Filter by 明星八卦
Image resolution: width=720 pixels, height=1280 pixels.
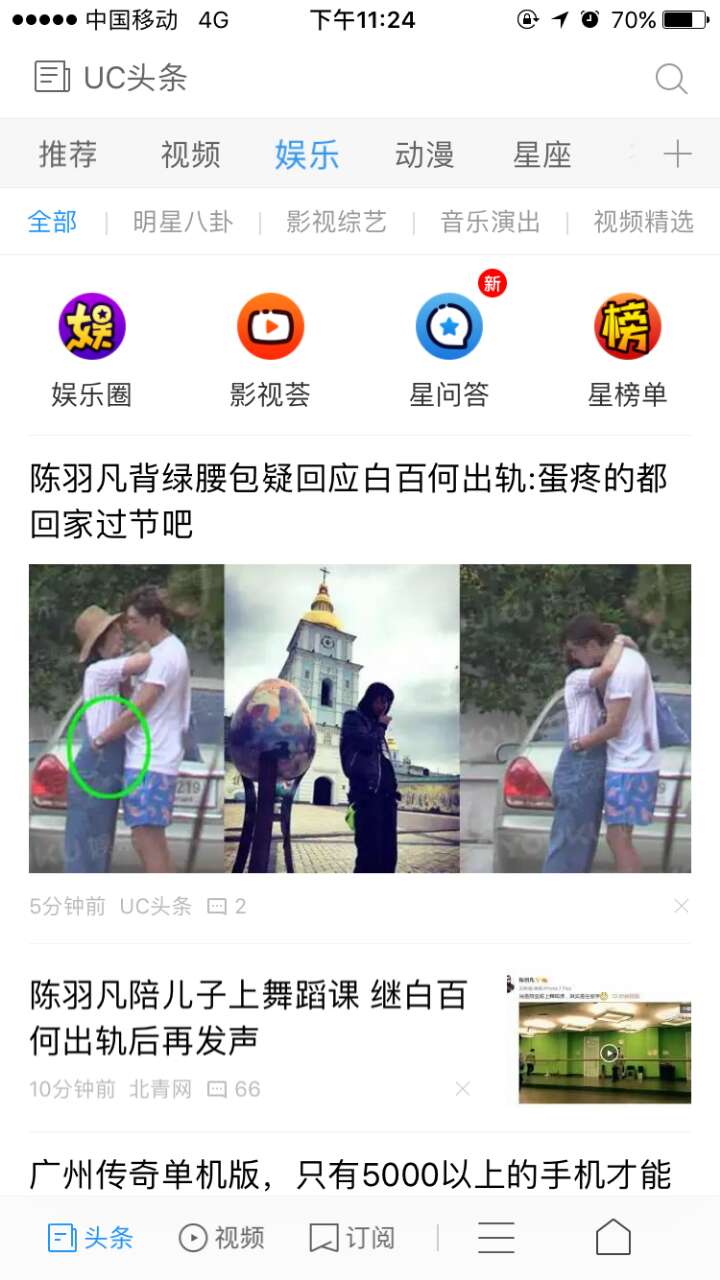point(183,222)
